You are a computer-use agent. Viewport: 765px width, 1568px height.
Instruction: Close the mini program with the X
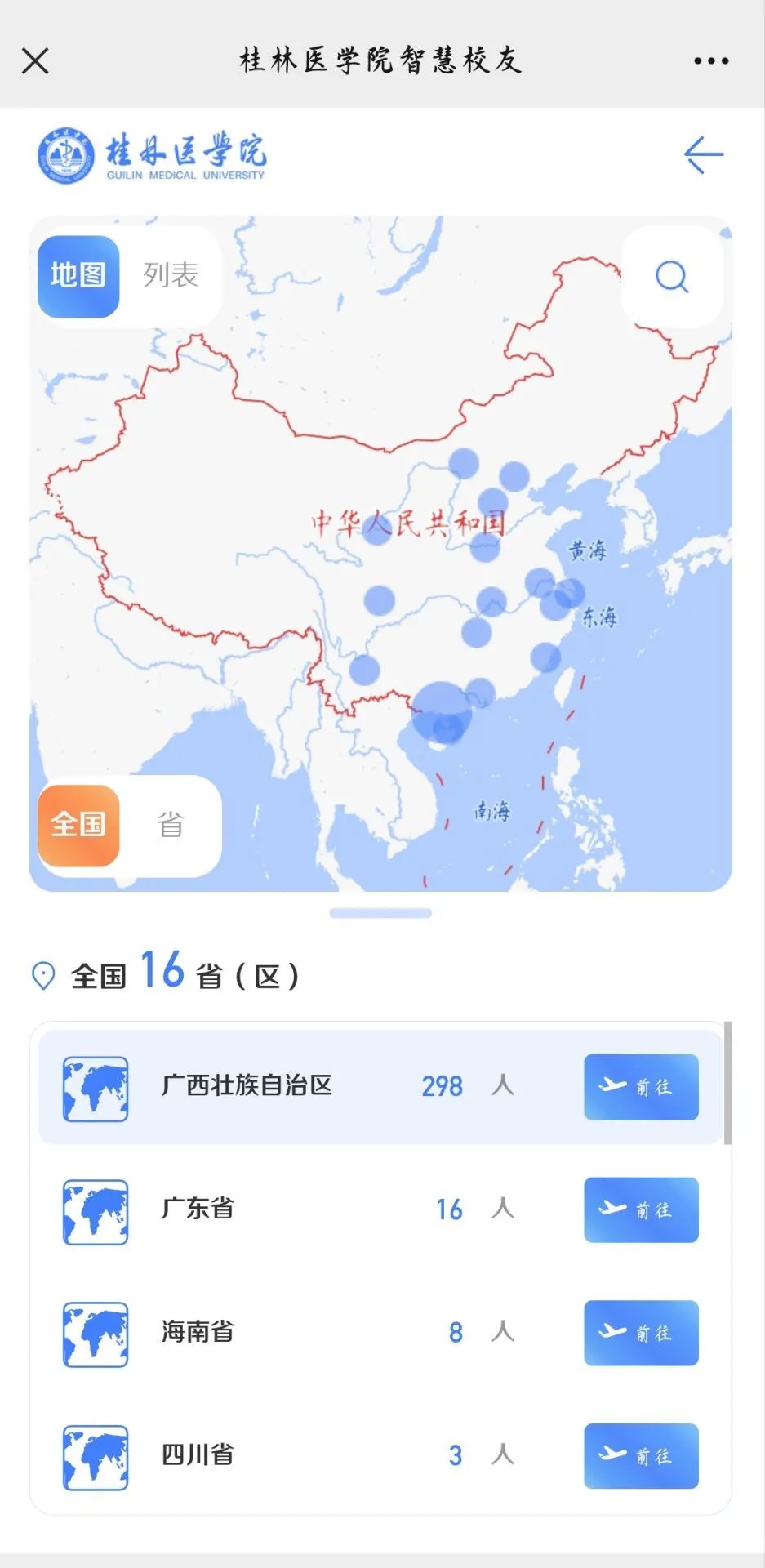pos(35,60)
